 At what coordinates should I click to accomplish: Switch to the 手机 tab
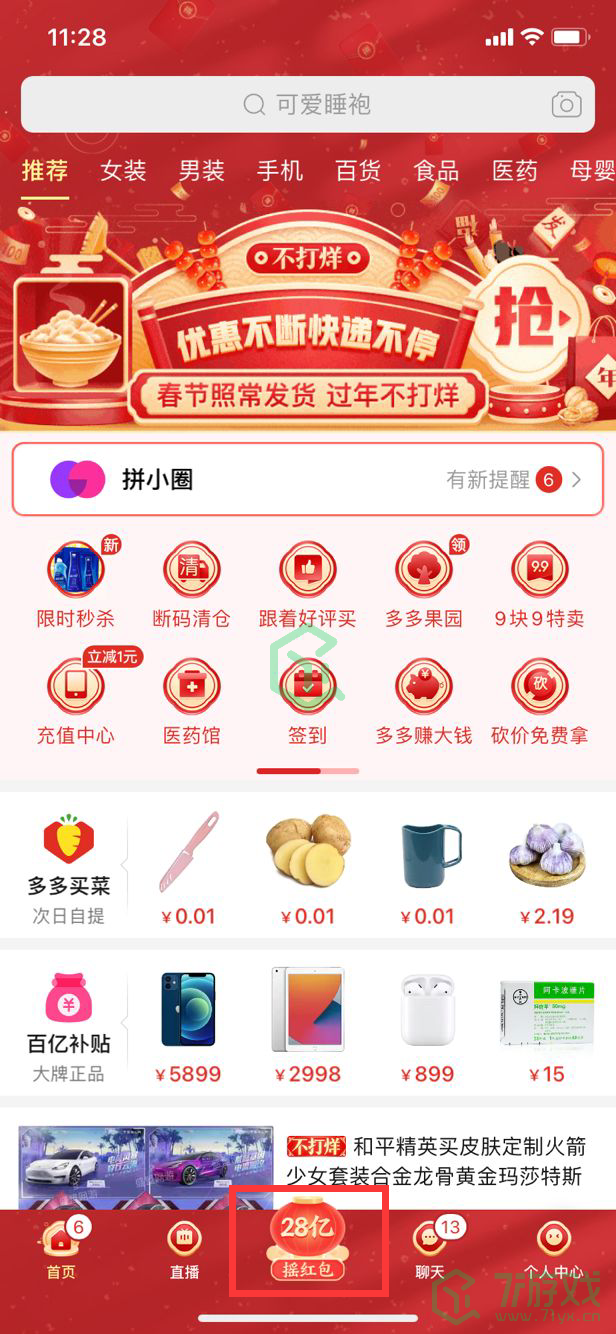(279, 171)
